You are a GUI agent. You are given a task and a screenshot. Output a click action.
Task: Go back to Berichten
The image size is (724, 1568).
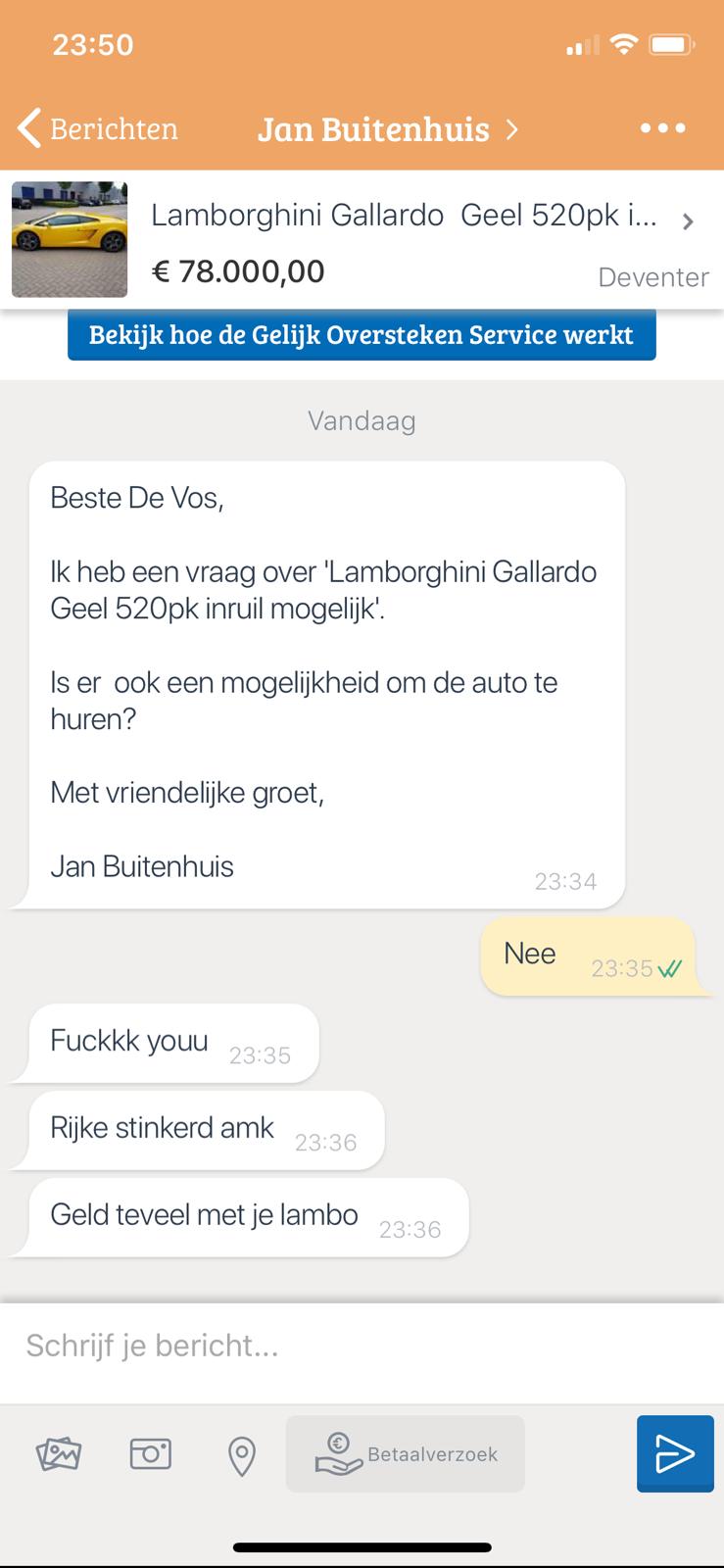(97, 128)
